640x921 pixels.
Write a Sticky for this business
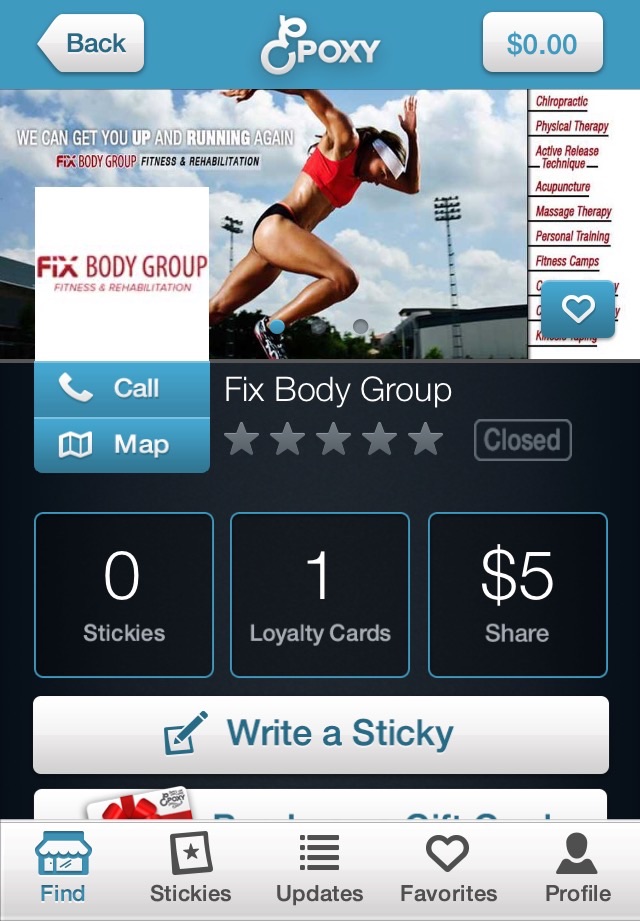point(320,735)
